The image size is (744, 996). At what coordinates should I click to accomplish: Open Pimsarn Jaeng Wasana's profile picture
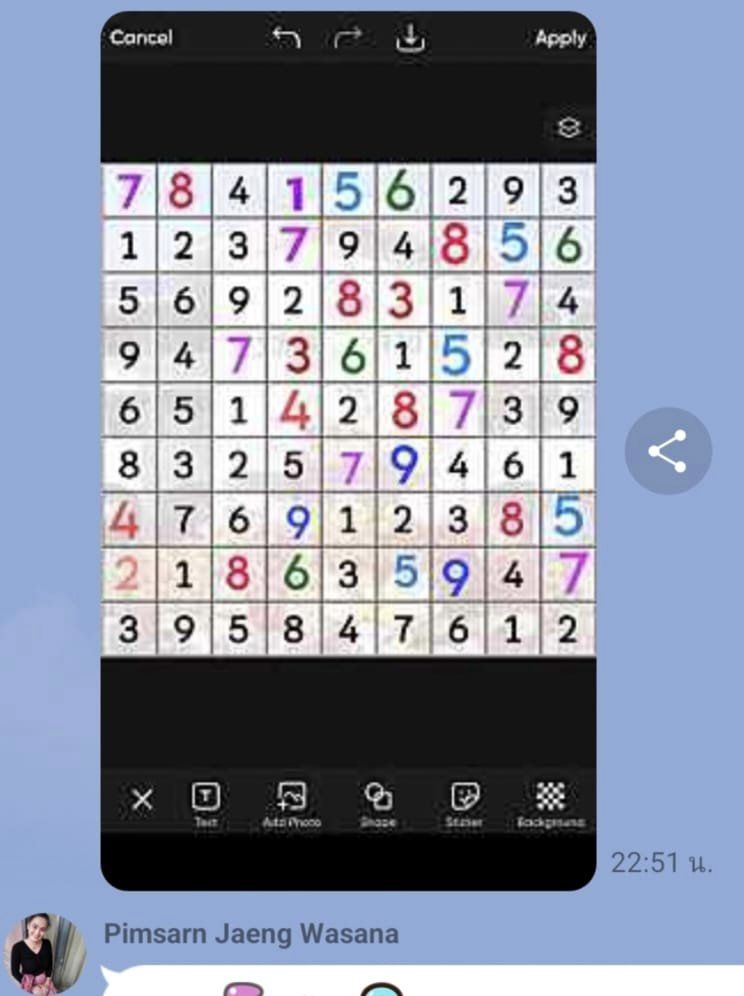click(42, 953)
